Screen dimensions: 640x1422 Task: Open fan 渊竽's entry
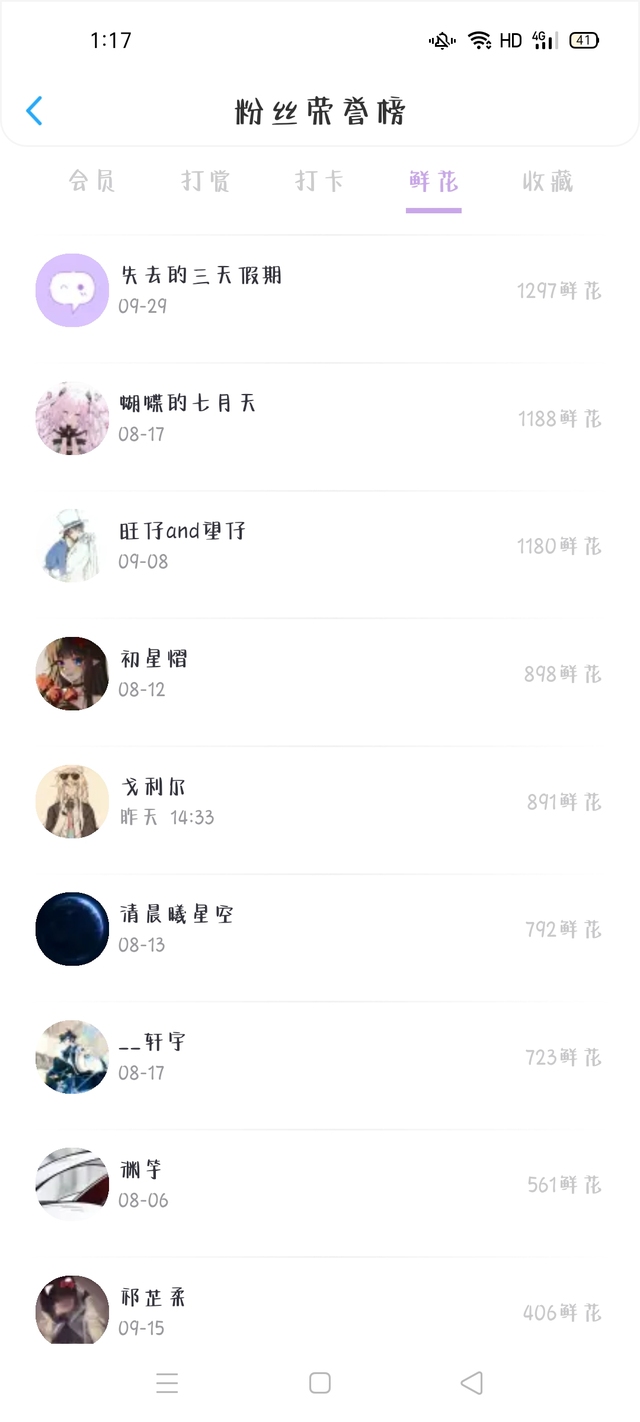pos(320,1185)
